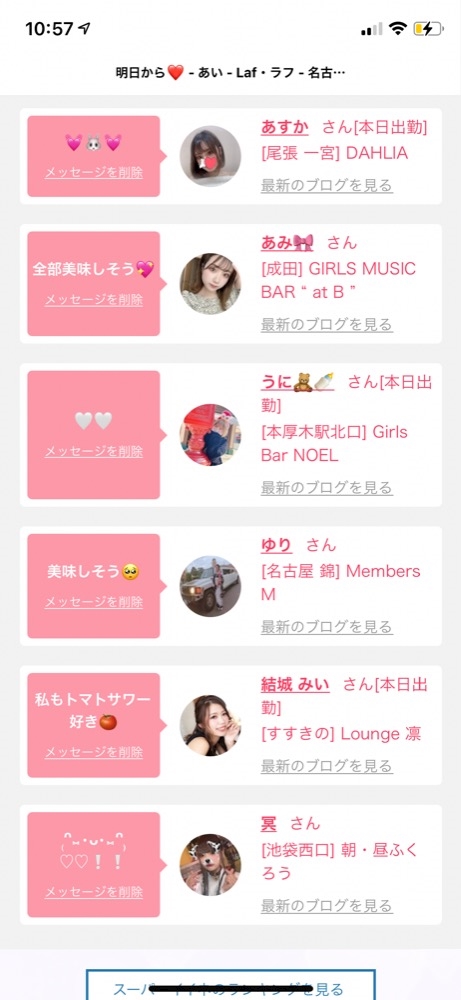Image resolution: width=461 pixels, height=1000 pixels.
Task: Open ゆり's profile name link
Action: tap(277, 545)
